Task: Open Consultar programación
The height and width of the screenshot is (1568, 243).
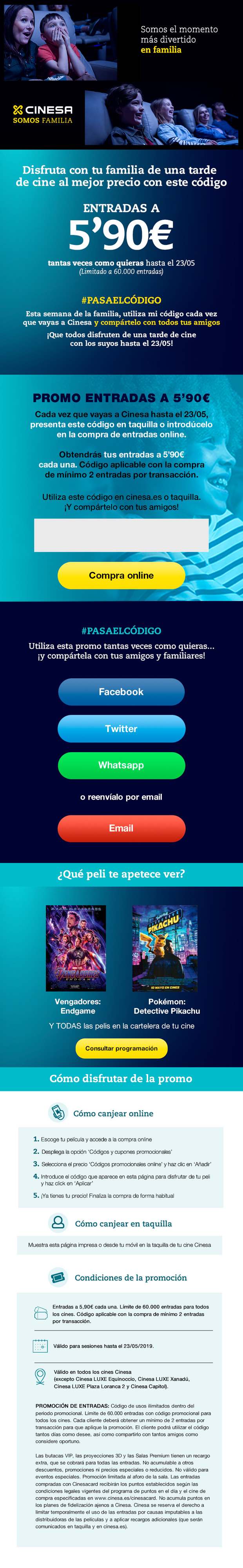Action: [121, 1048]
